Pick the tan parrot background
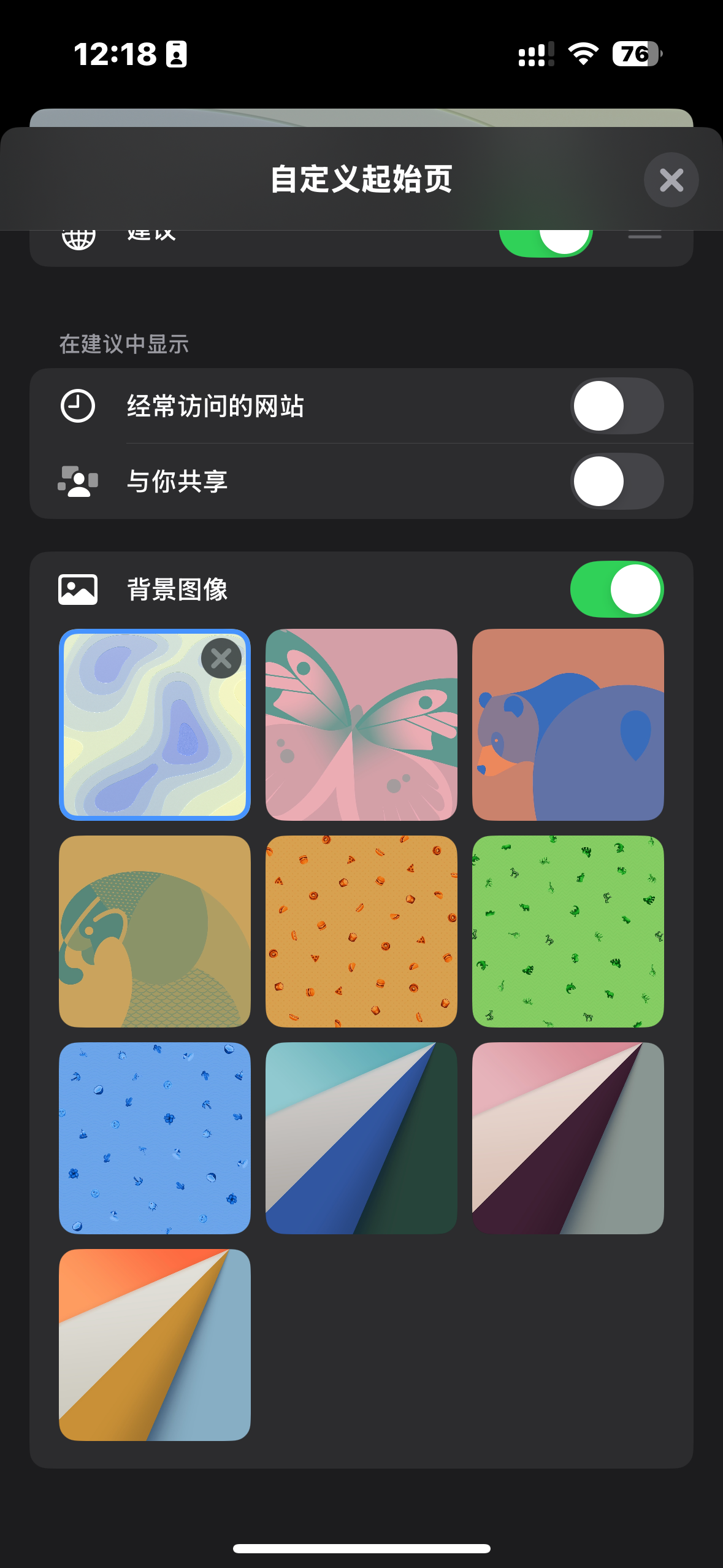723x1568 pixels. 155,931
